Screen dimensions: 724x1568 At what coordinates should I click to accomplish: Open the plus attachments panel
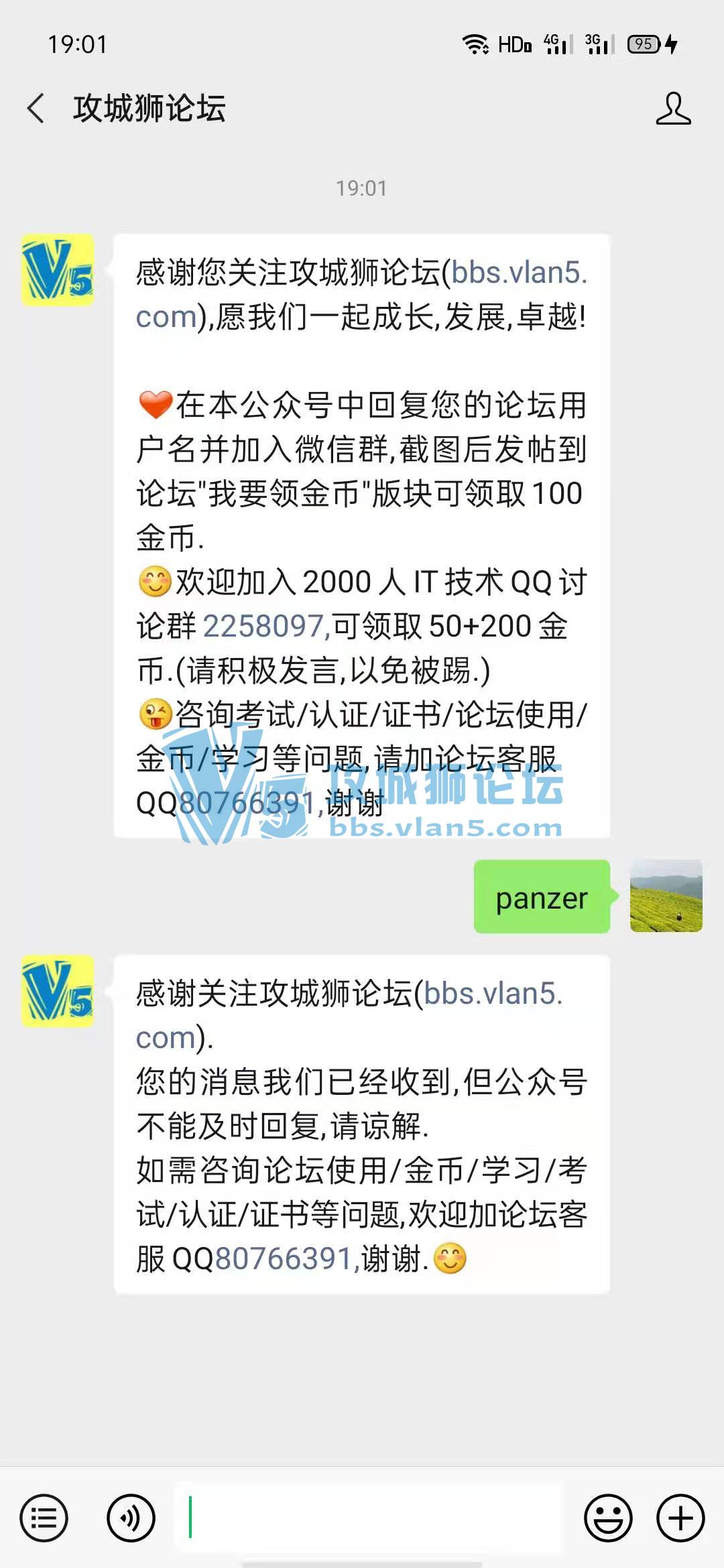(680, 1518)
